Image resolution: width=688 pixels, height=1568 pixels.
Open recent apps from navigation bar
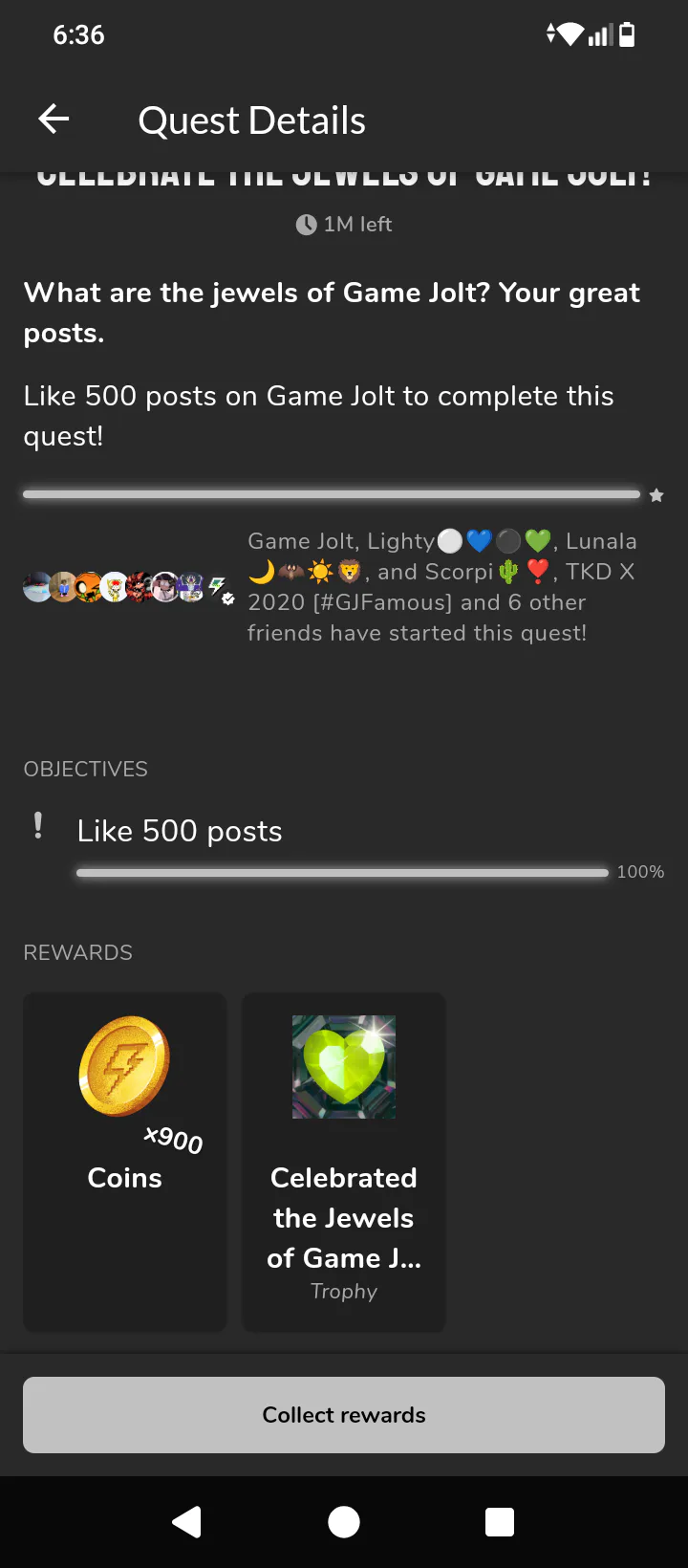click(x=500, y=1521)
